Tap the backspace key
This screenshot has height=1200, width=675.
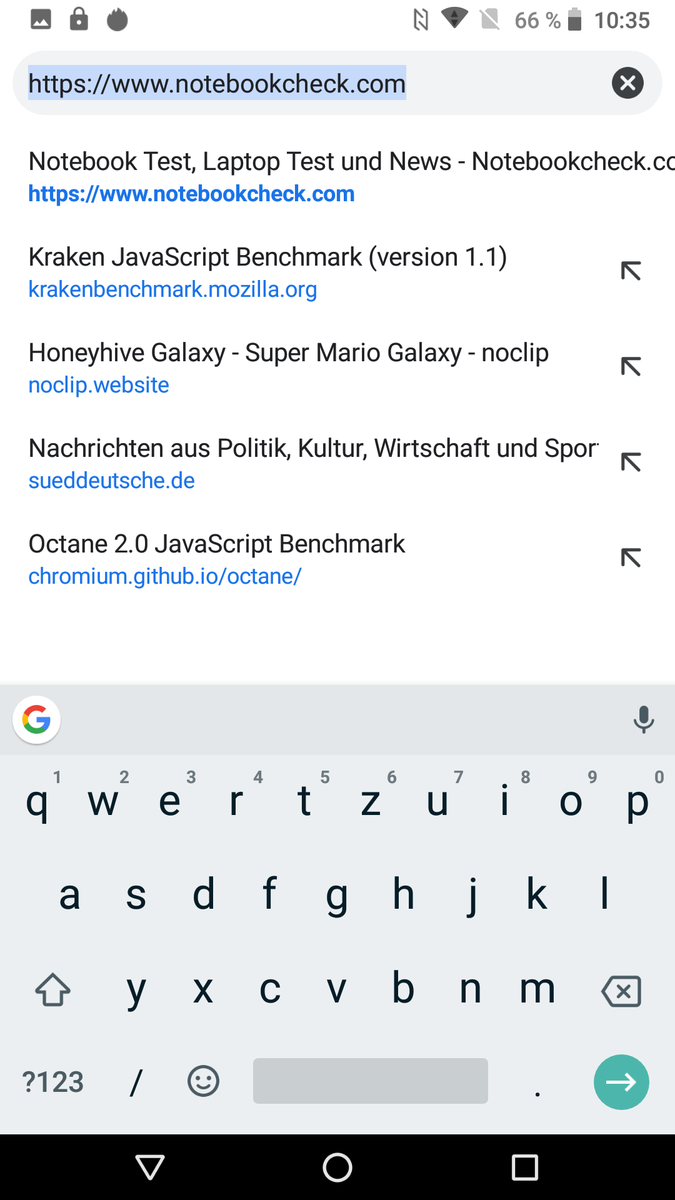[621, 991]
